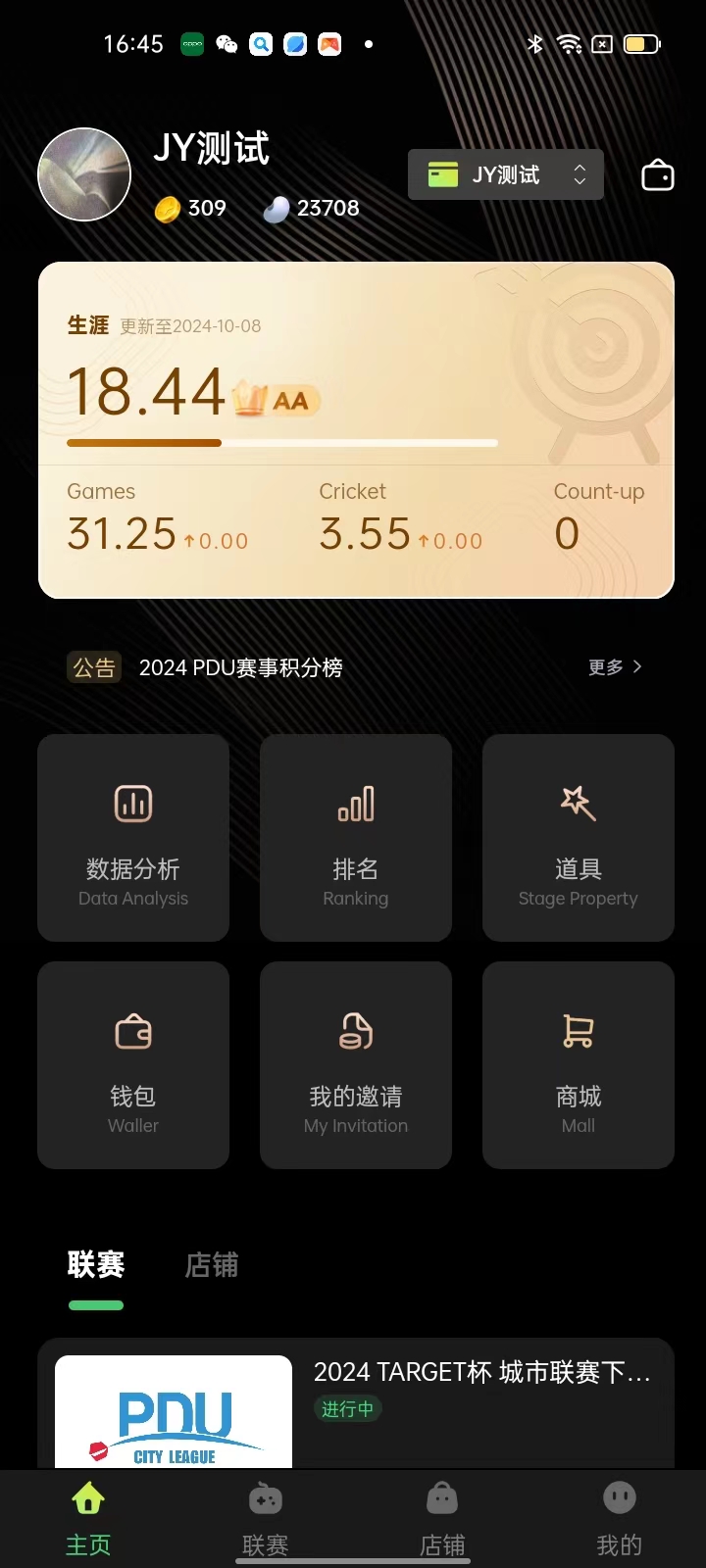Open 钱包 Wallet tile
This screenshot has width=706, height=1568.
(x=133, y=1065)
